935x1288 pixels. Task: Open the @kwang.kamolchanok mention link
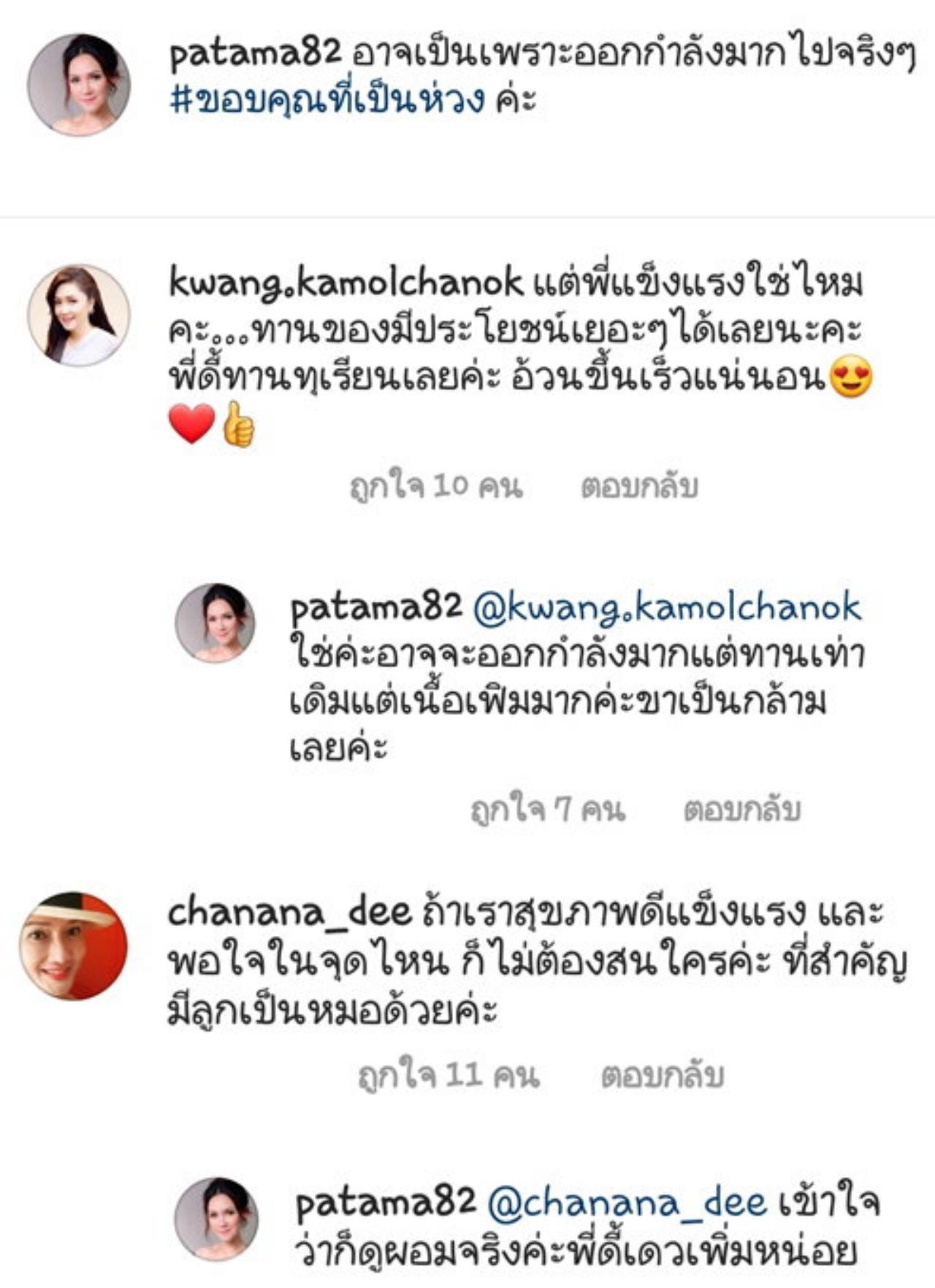667,608
